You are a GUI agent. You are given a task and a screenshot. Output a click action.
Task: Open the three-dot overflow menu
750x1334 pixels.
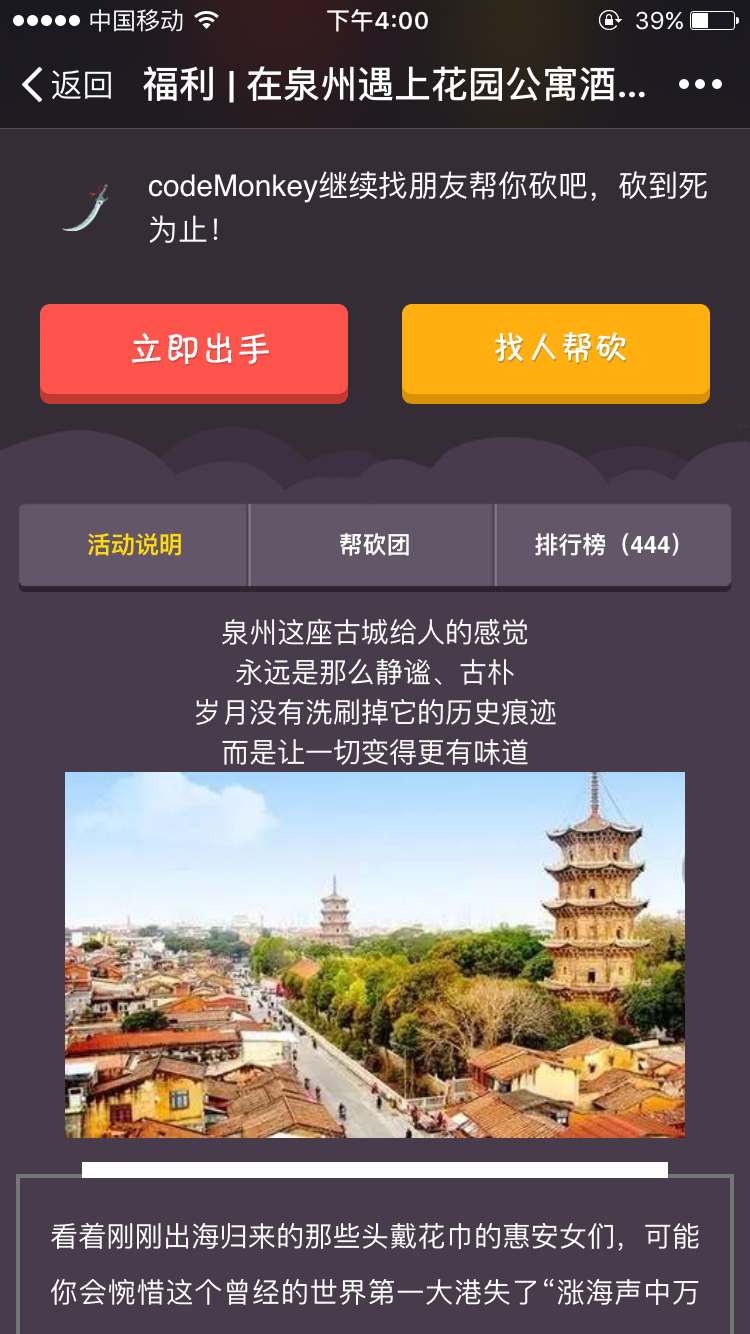(x=700, y=85)
